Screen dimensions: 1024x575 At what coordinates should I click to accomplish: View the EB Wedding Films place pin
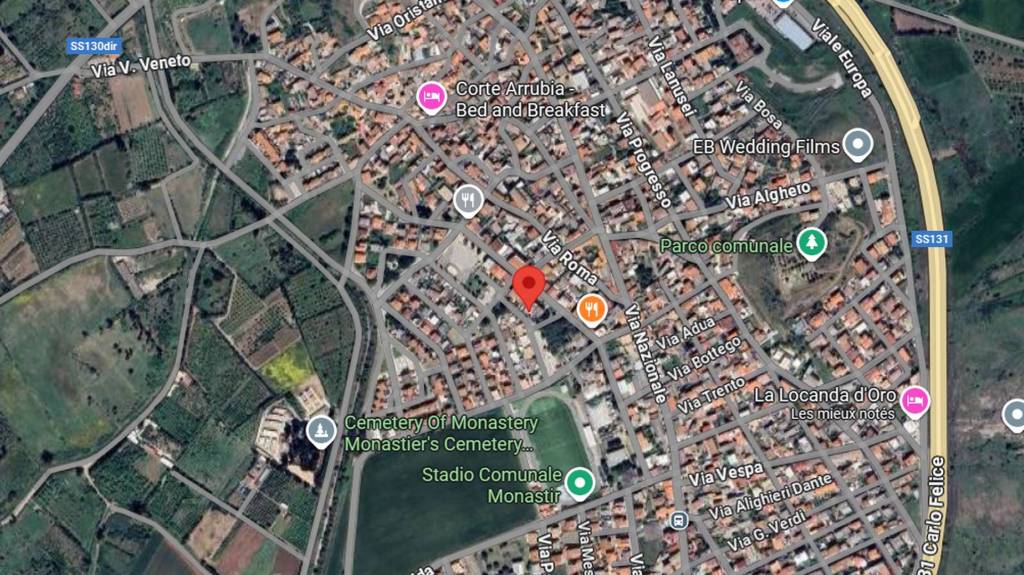point(858,145)
